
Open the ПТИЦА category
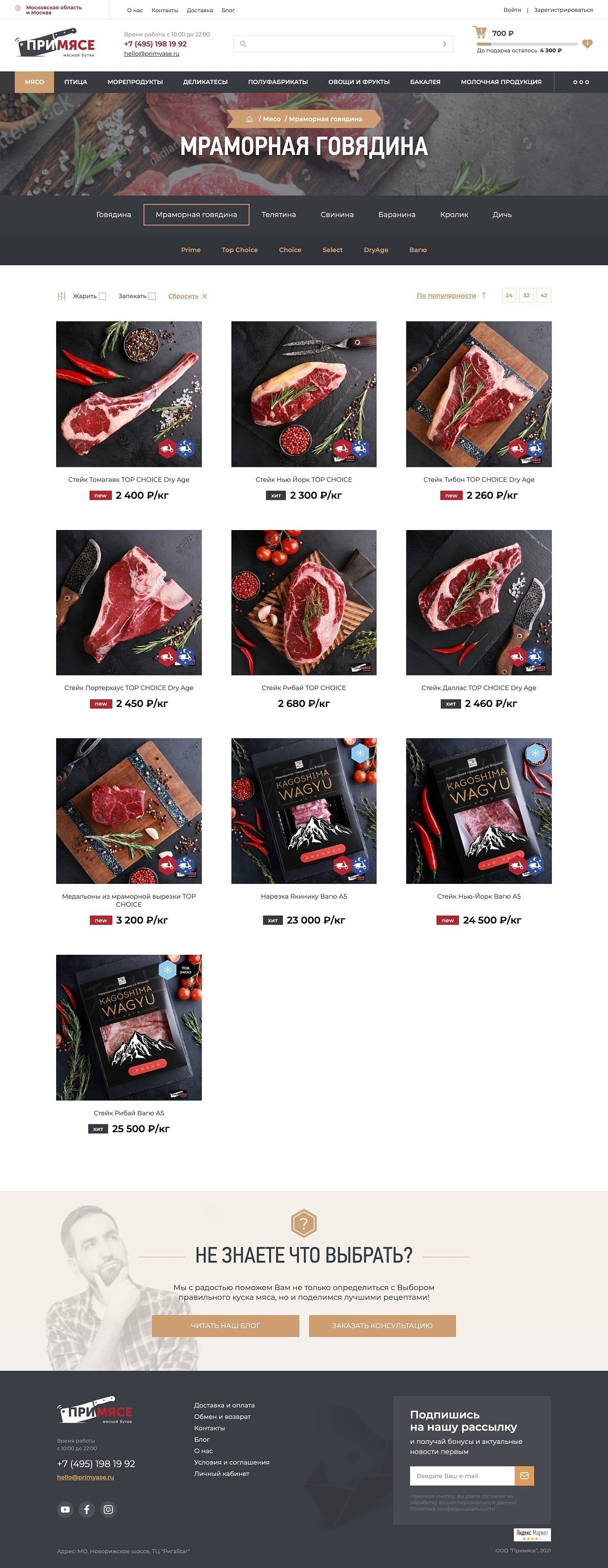[76, 82]
